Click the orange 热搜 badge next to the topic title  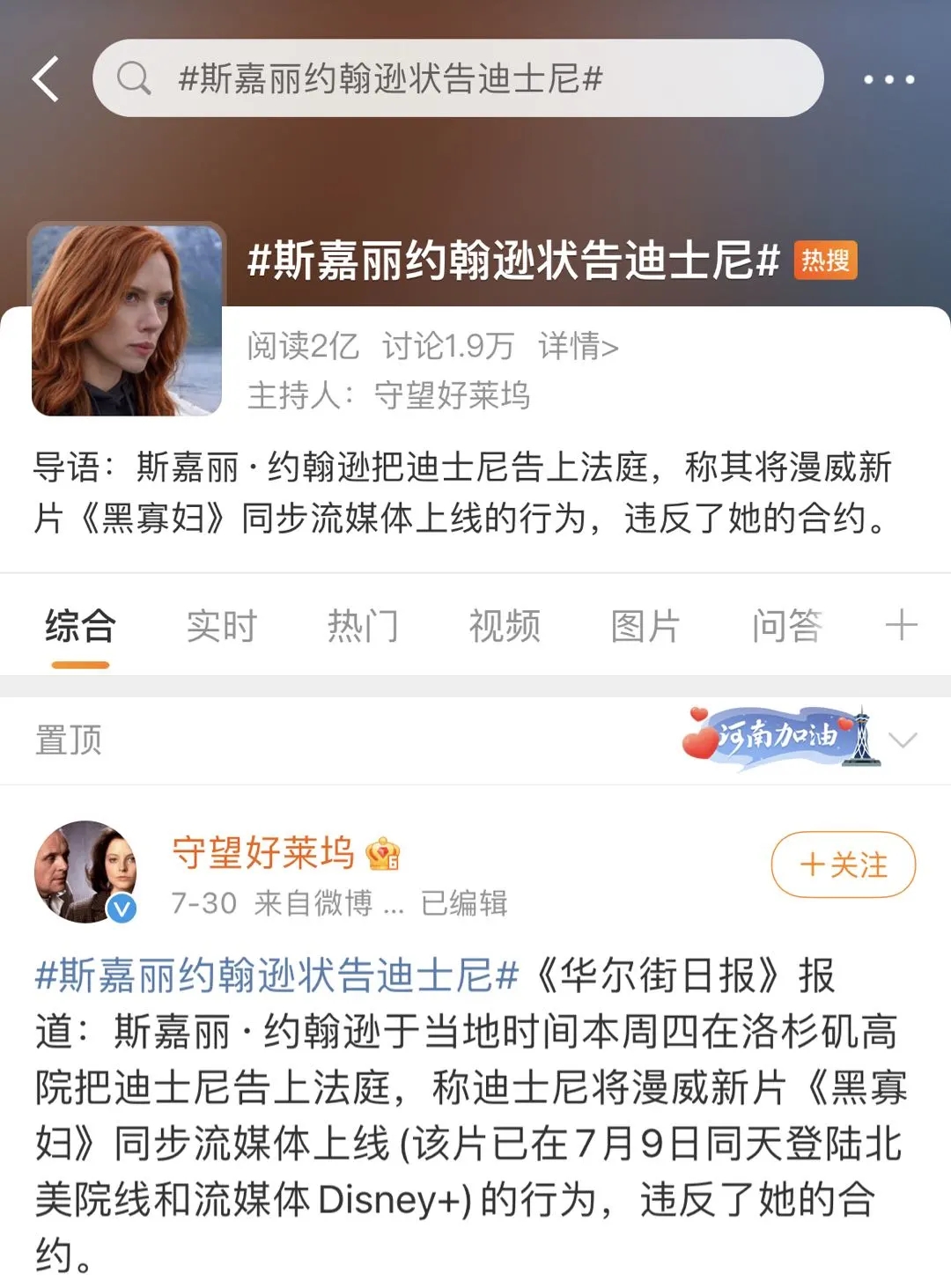point(824,261)
